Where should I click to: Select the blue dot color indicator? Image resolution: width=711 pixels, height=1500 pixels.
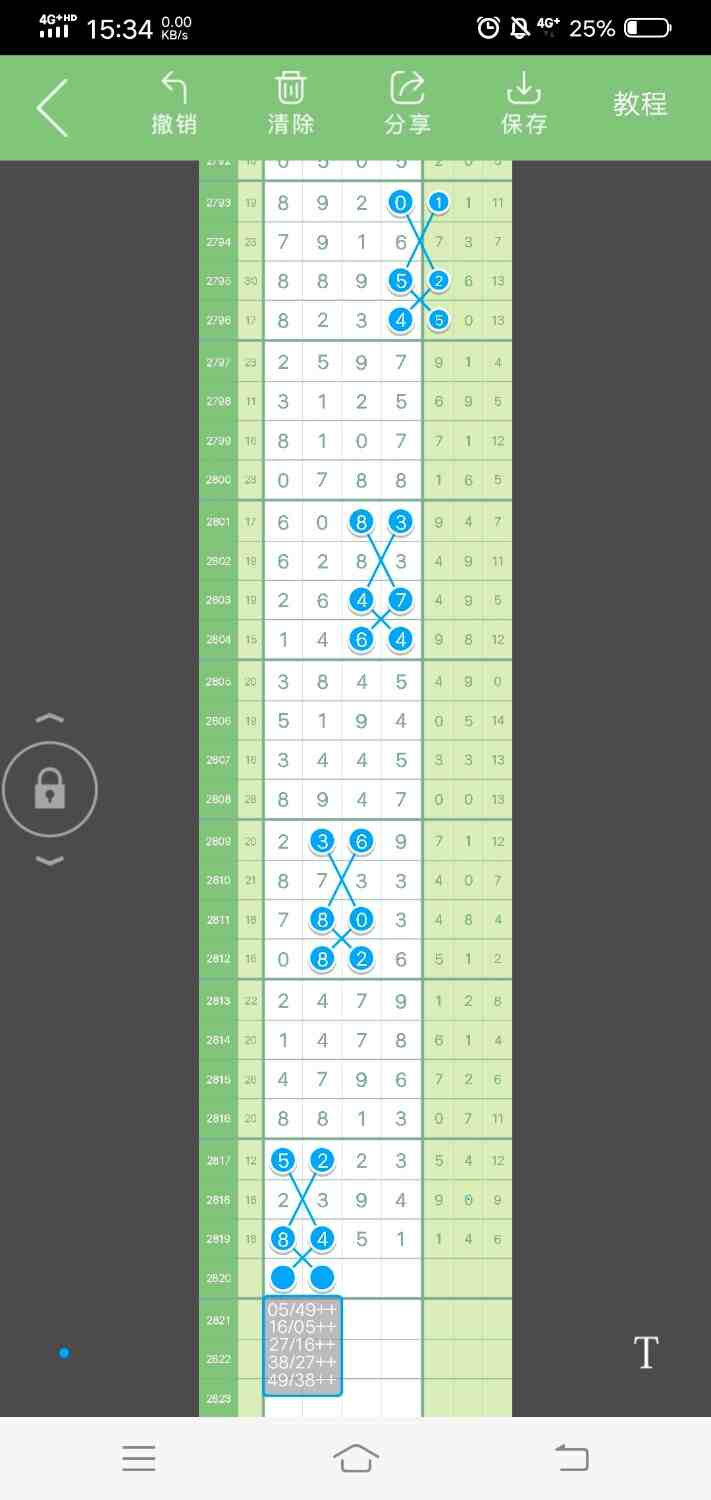pyautogui.click(x=64, y=1353)
